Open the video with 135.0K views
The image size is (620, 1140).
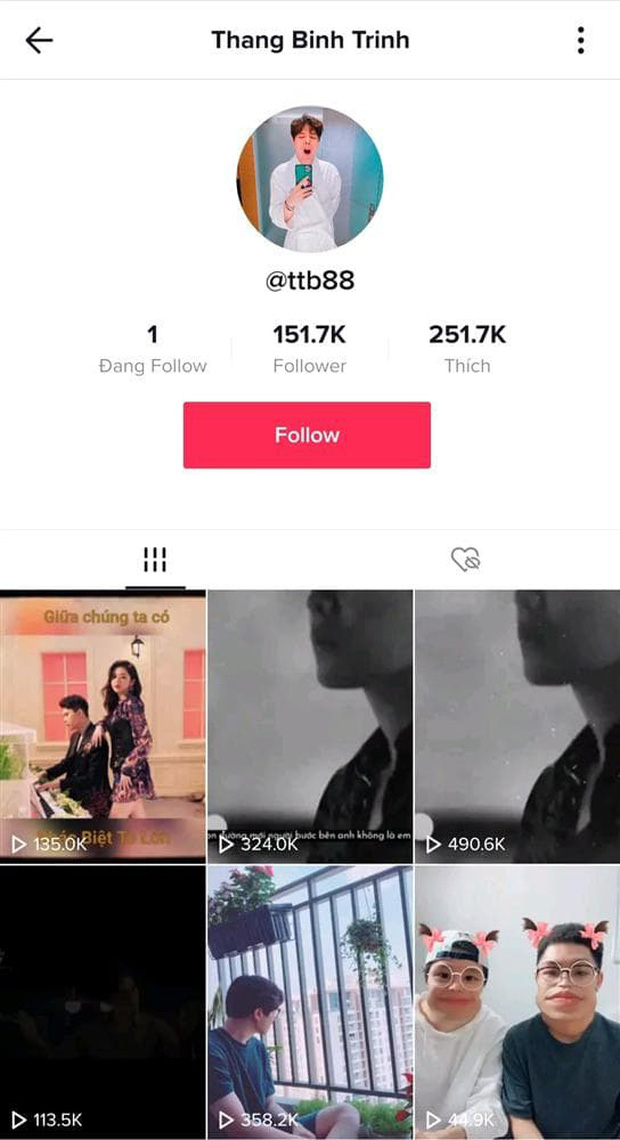(x=103, y=726)
